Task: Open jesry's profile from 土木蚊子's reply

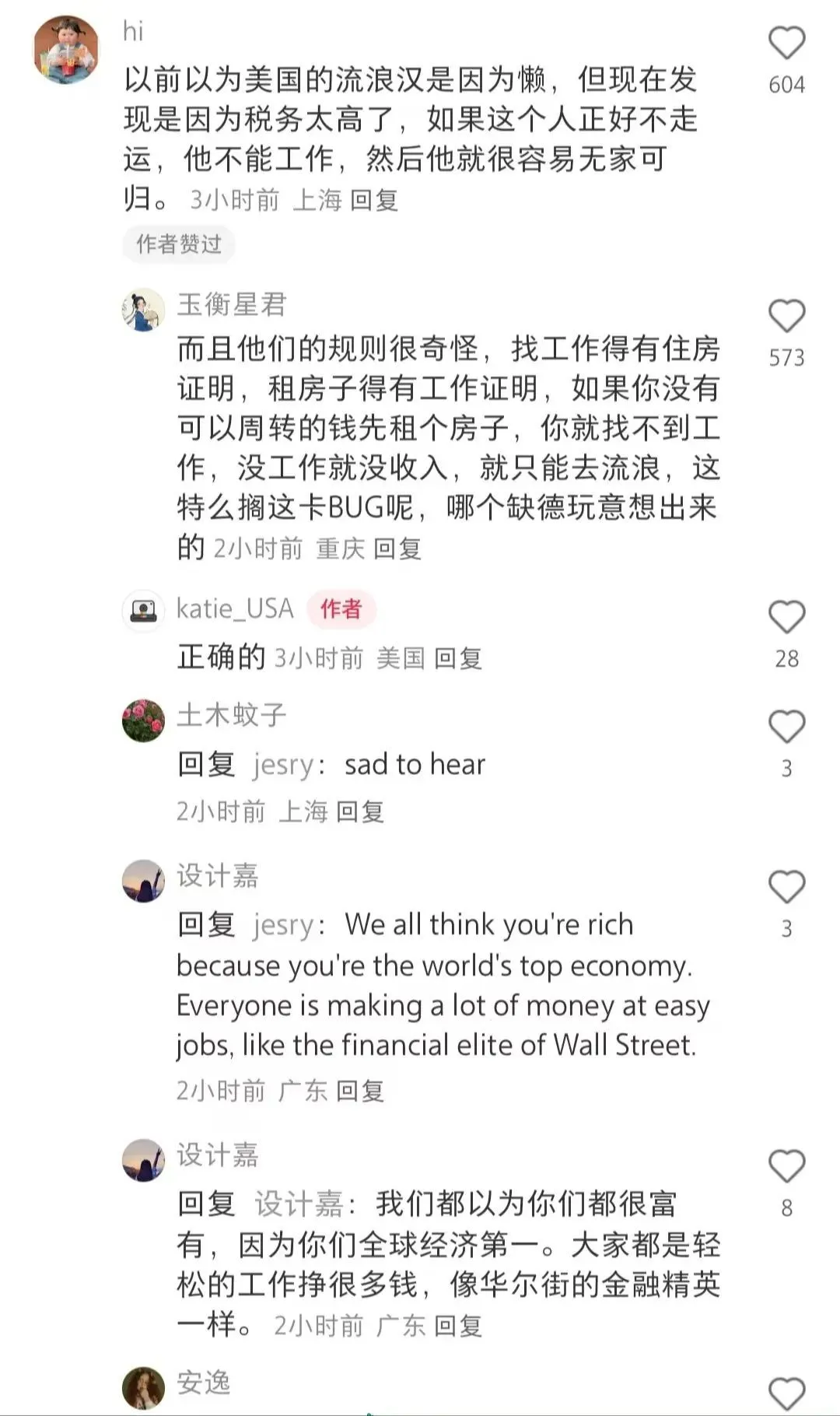Action: [x=283, y=766]
